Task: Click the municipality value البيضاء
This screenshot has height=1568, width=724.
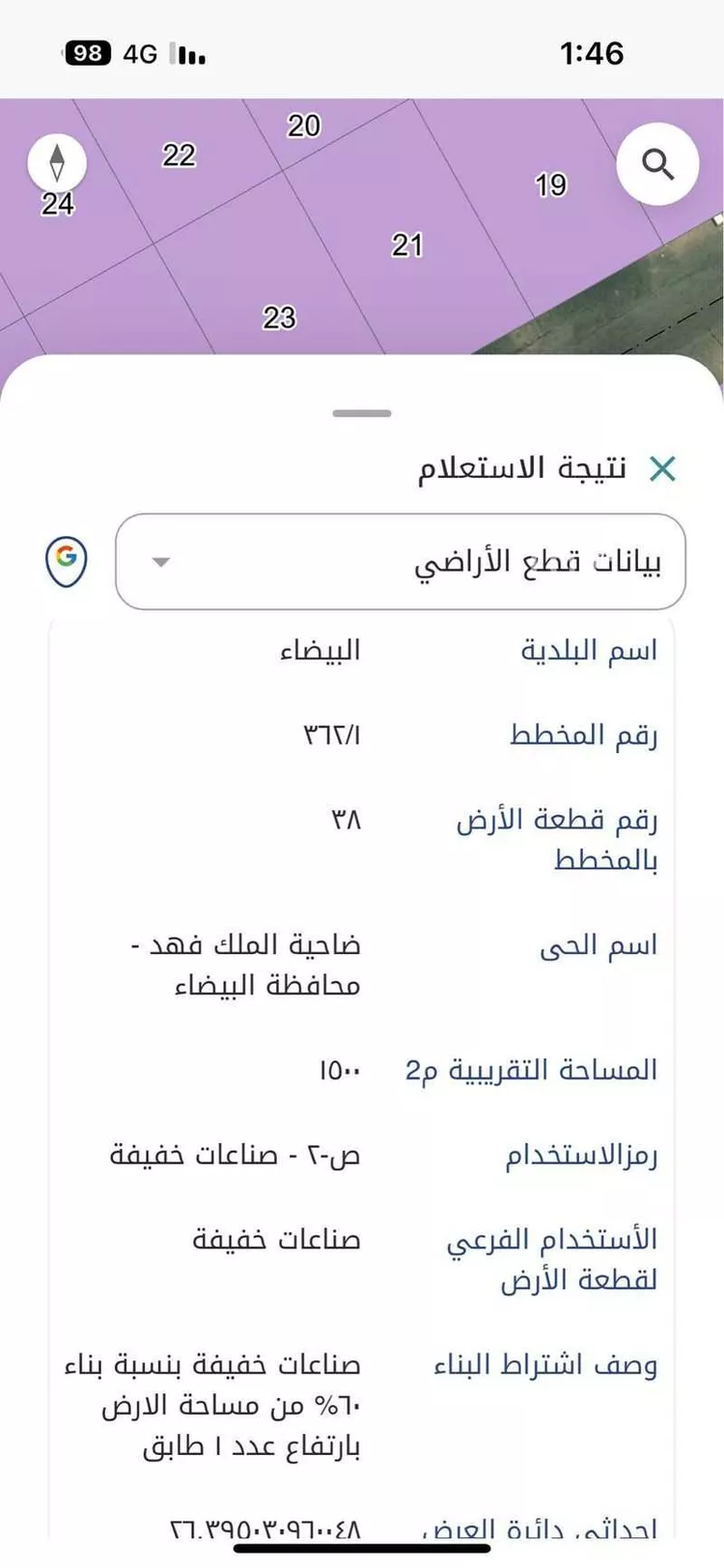Action: click(319, 649)
